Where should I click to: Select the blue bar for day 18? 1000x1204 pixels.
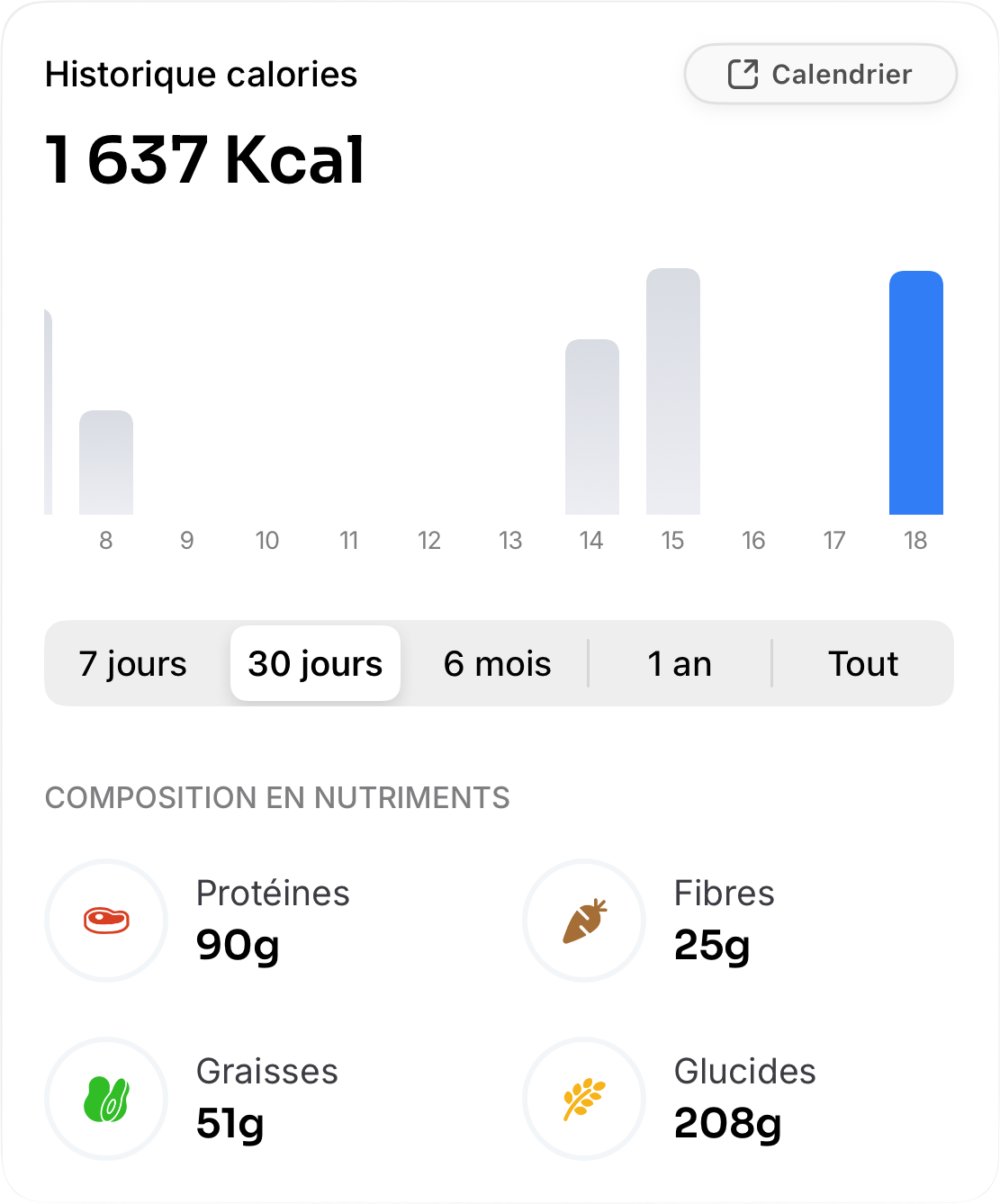click(915, 393)
